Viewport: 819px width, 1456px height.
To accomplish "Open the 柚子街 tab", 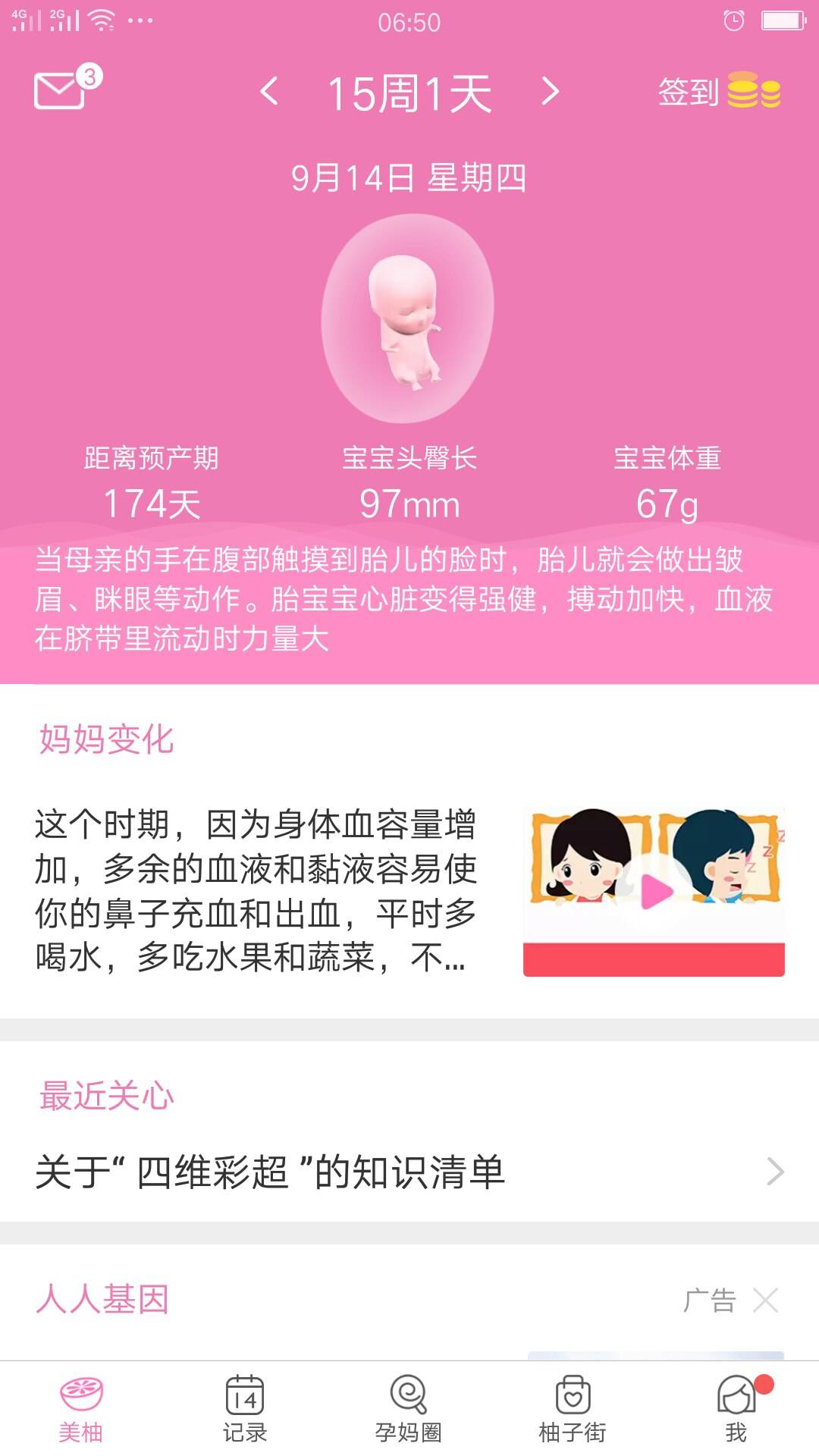I will [573, 1409].
